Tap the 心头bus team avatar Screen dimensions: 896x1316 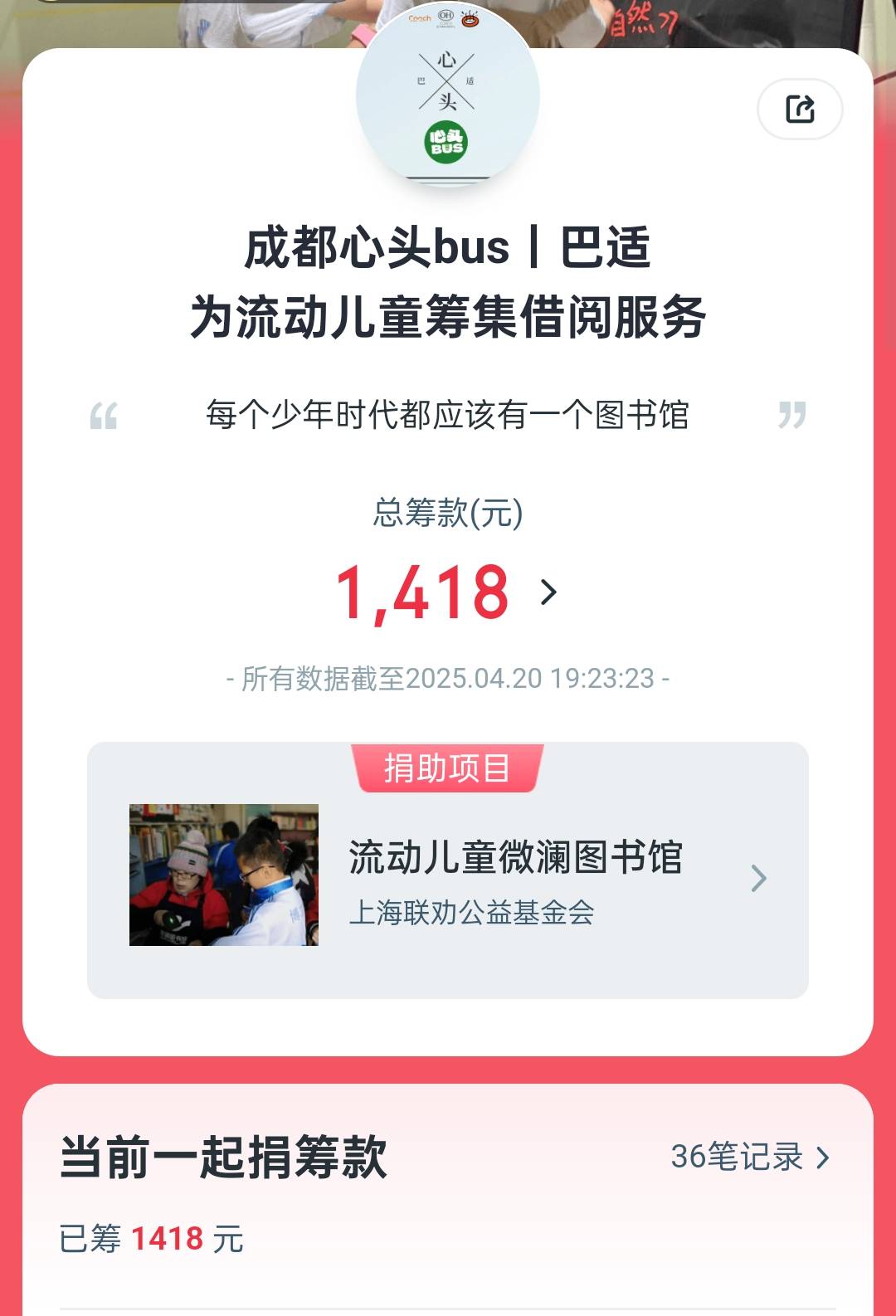448,97
